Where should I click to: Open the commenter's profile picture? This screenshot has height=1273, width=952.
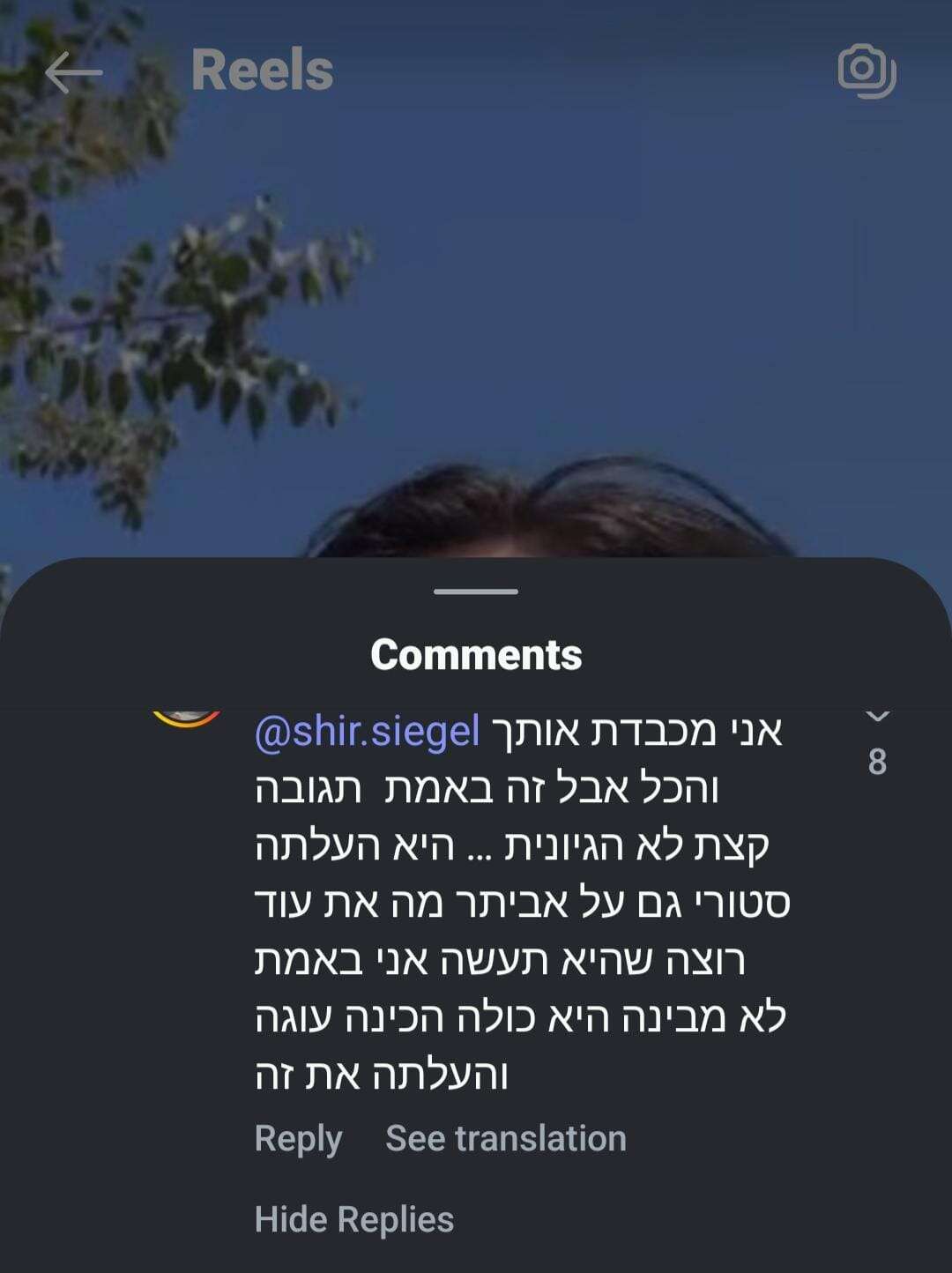[x=187, y=716]
